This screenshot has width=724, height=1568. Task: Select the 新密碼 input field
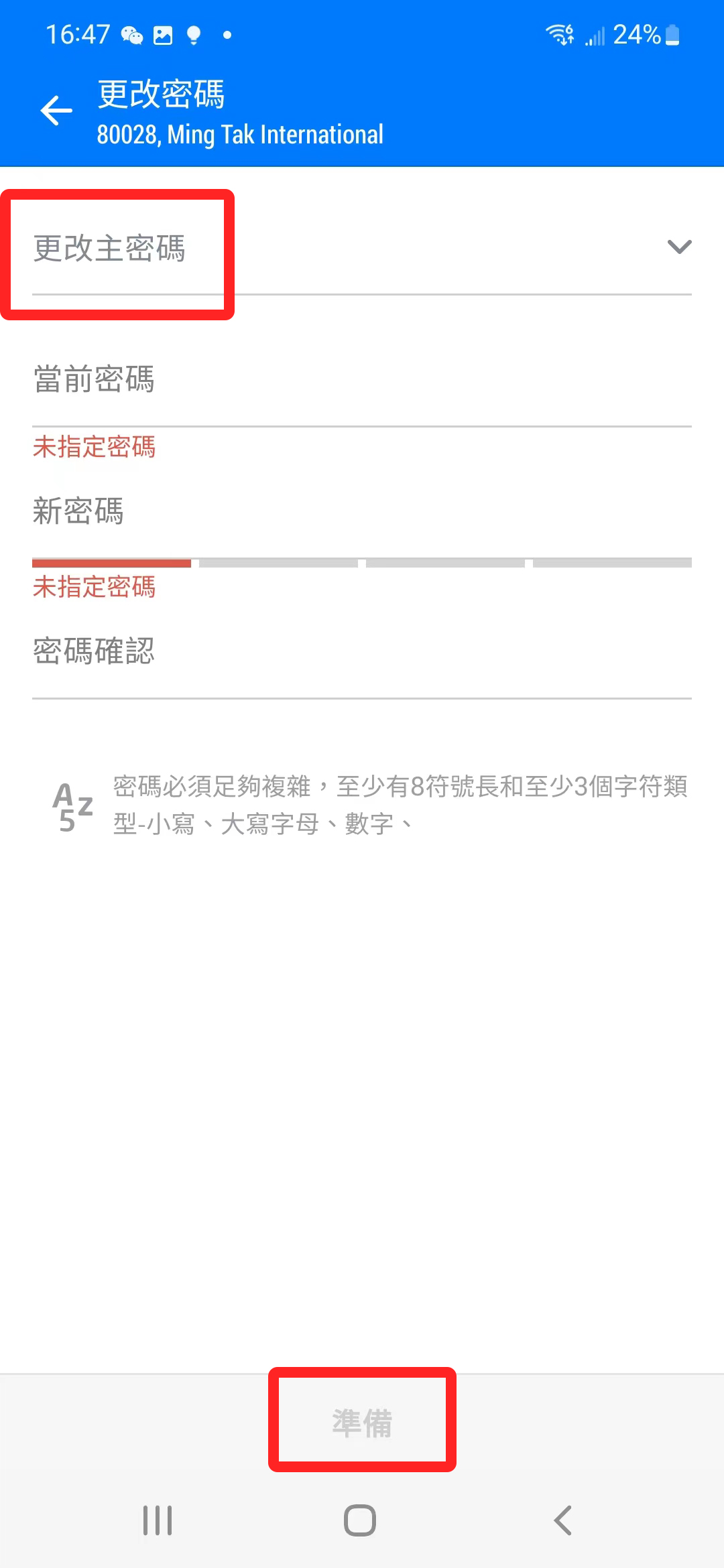pos(362,513)
